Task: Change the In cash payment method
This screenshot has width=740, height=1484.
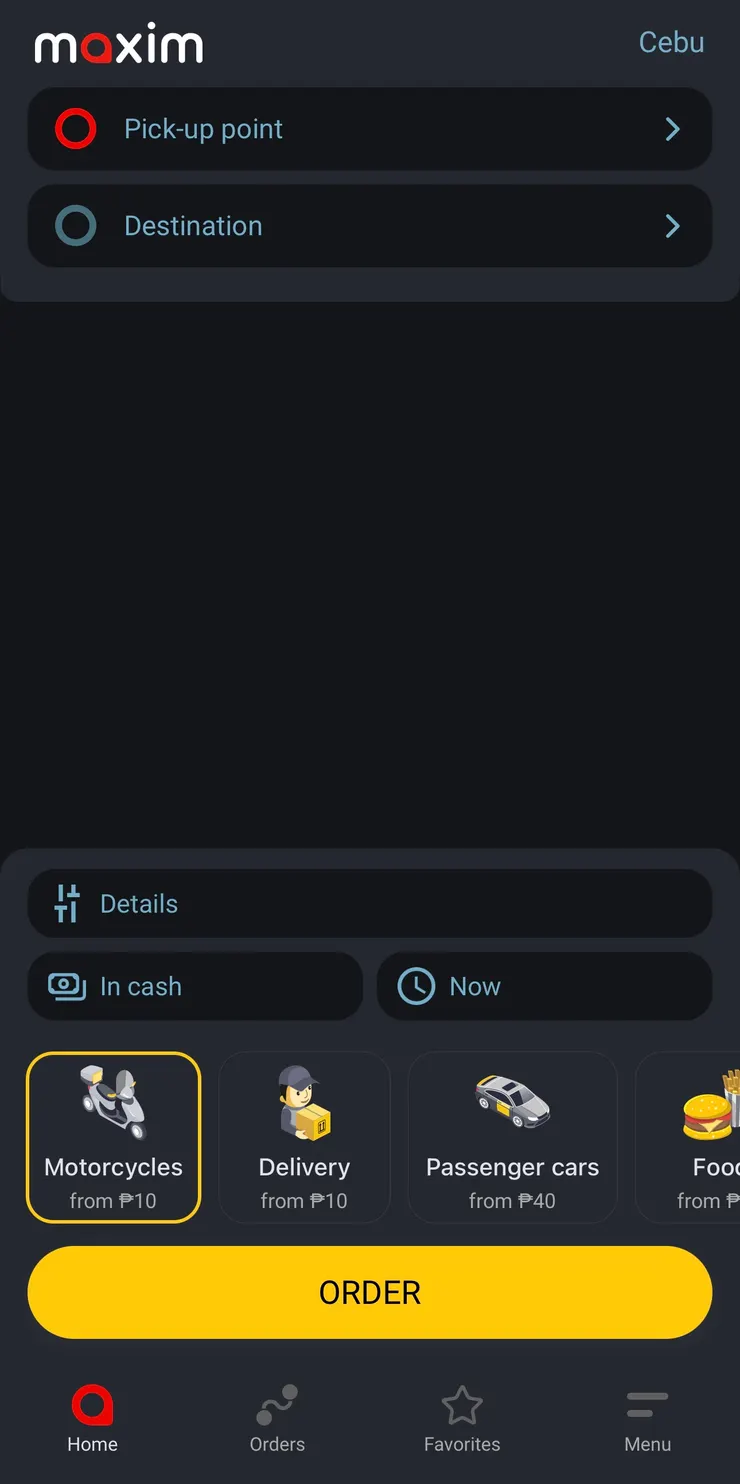Action: (195, 987)
